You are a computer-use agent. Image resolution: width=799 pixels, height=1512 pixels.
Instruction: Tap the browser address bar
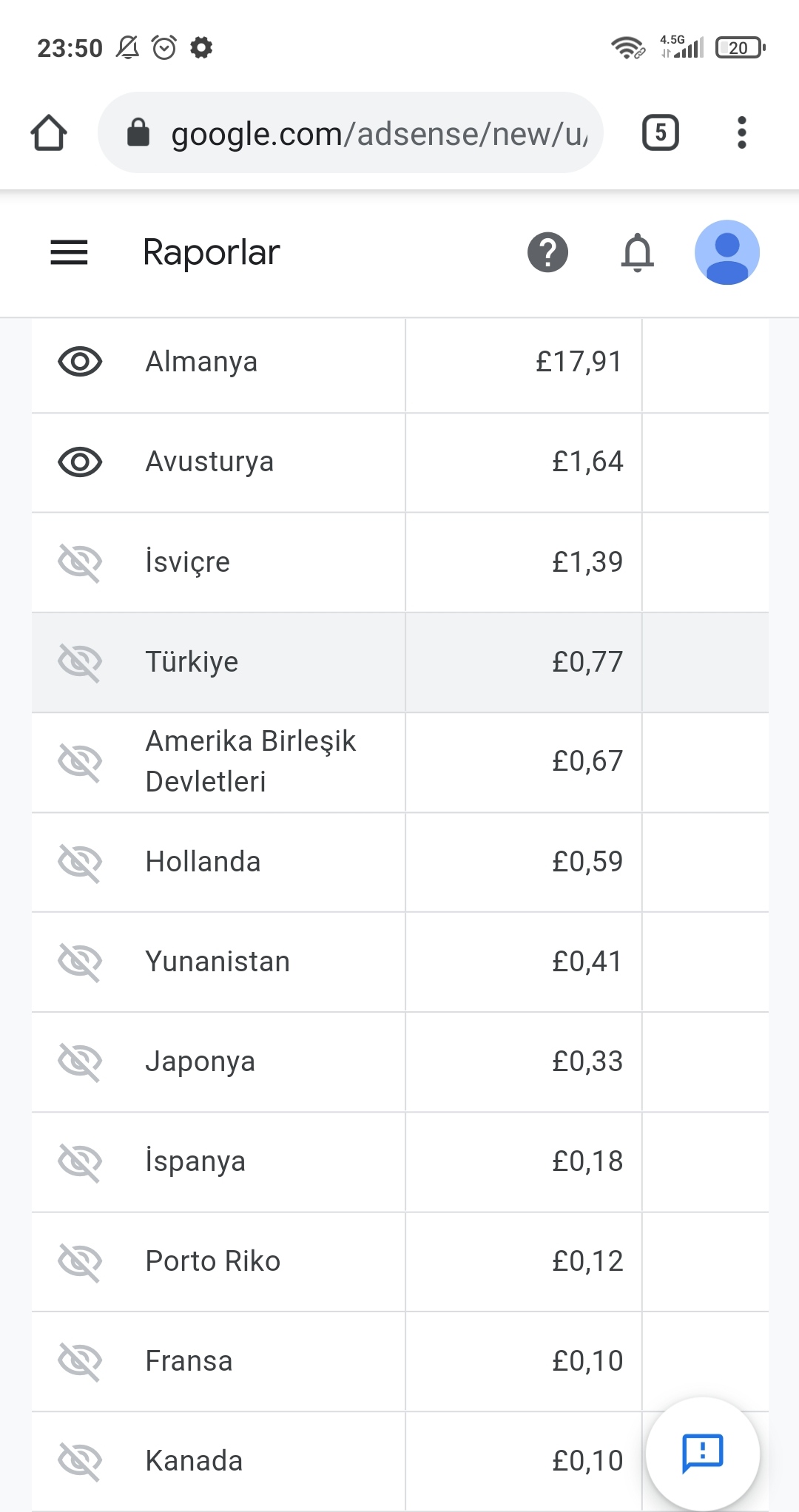350,133
